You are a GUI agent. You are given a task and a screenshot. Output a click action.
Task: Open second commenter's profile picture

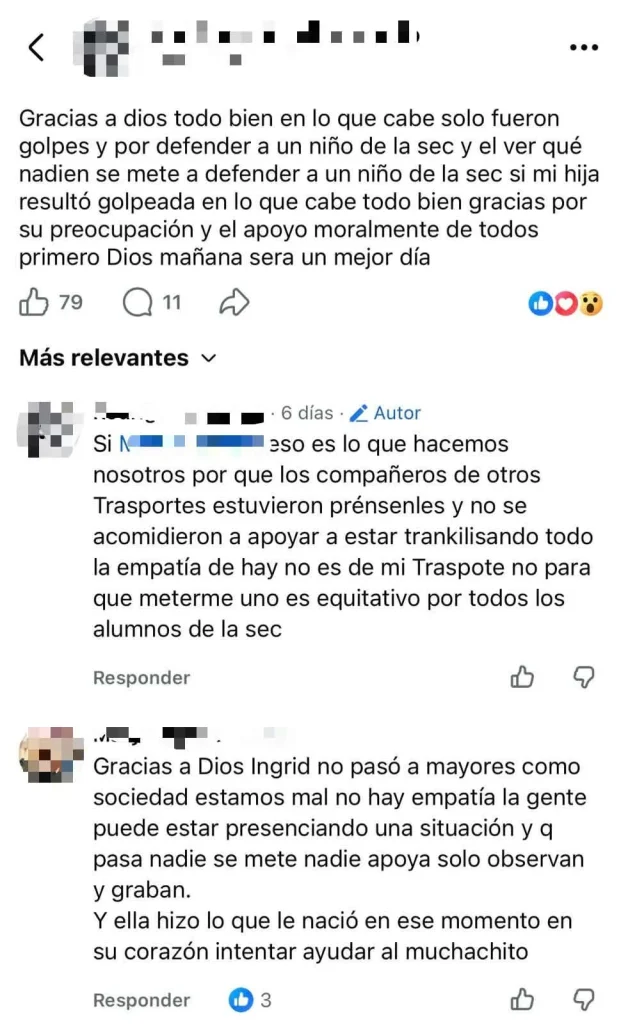(x=52, y=754)
